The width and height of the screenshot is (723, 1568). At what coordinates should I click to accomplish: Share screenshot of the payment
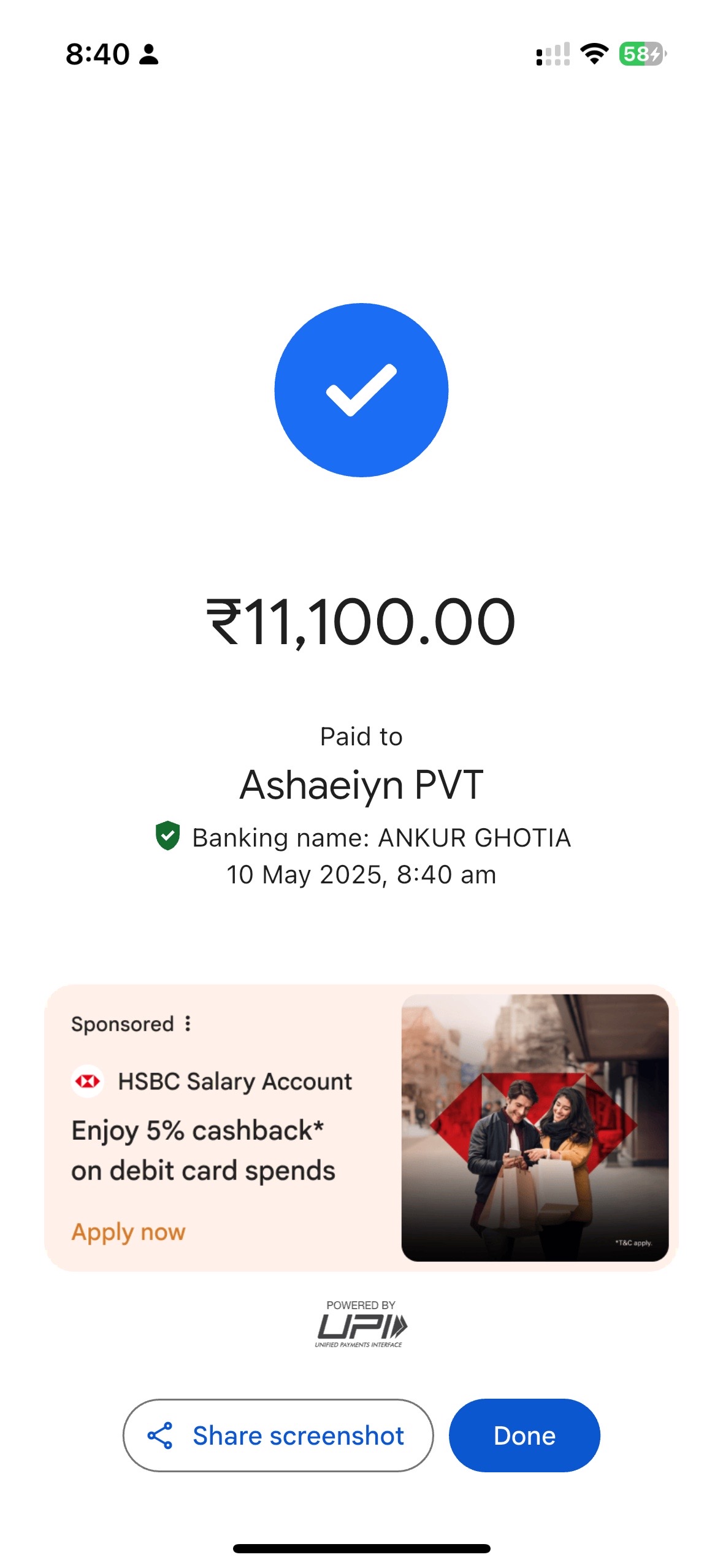[278, 1435]
